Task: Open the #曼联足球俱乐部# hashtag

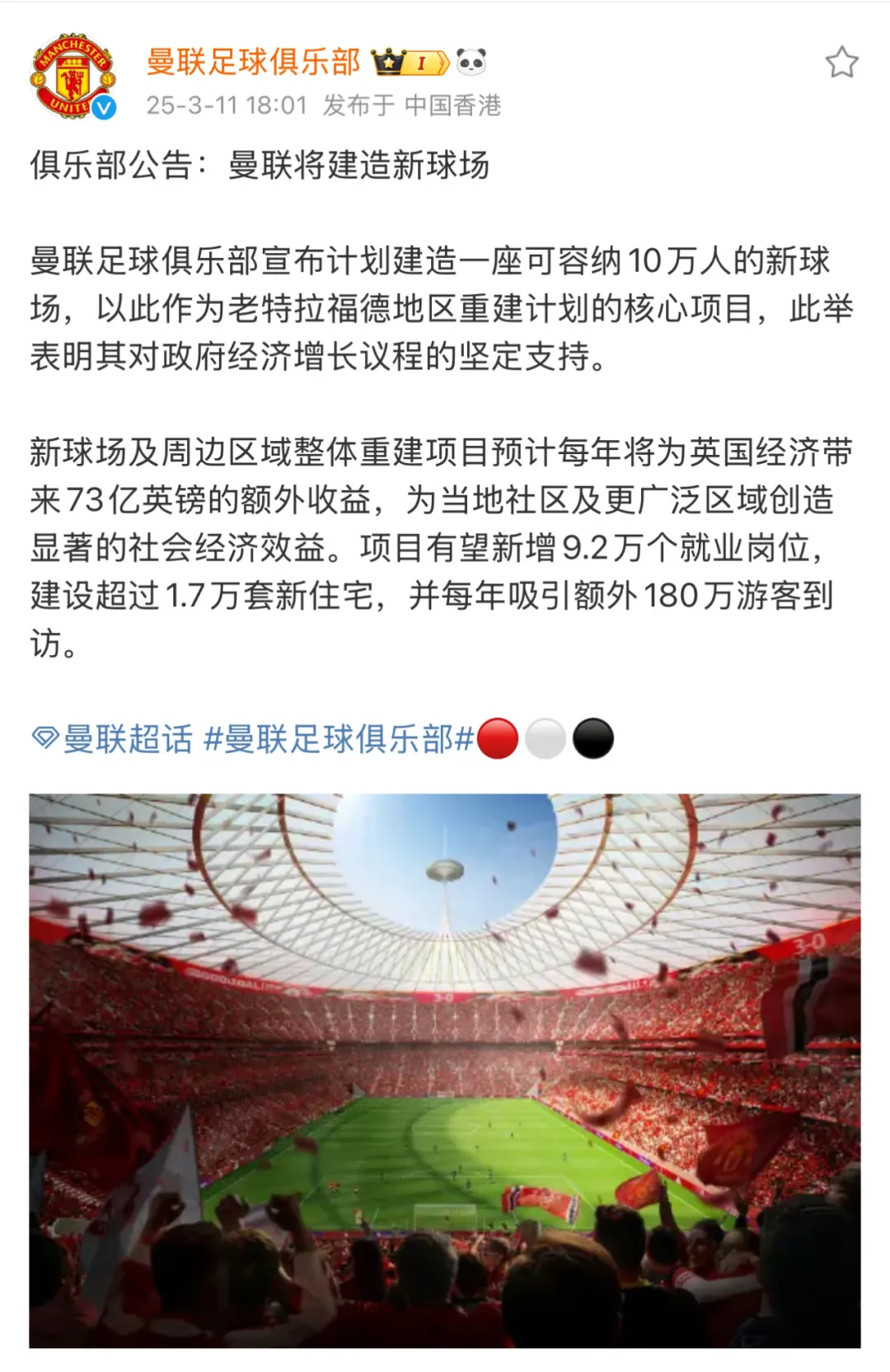Action: click(x=338, y=739)
